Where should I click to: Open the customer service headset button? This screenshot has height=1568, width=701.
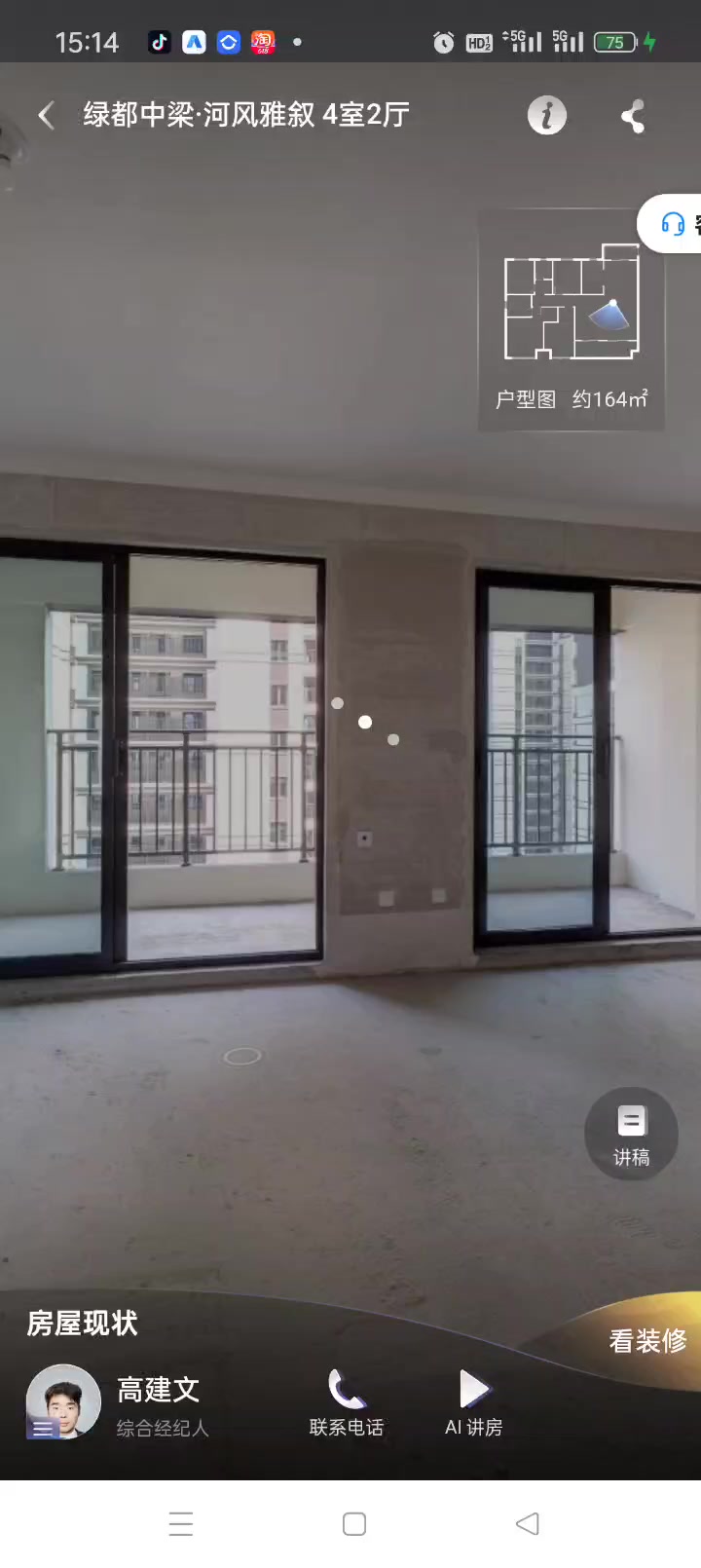(x=674, y=224)
